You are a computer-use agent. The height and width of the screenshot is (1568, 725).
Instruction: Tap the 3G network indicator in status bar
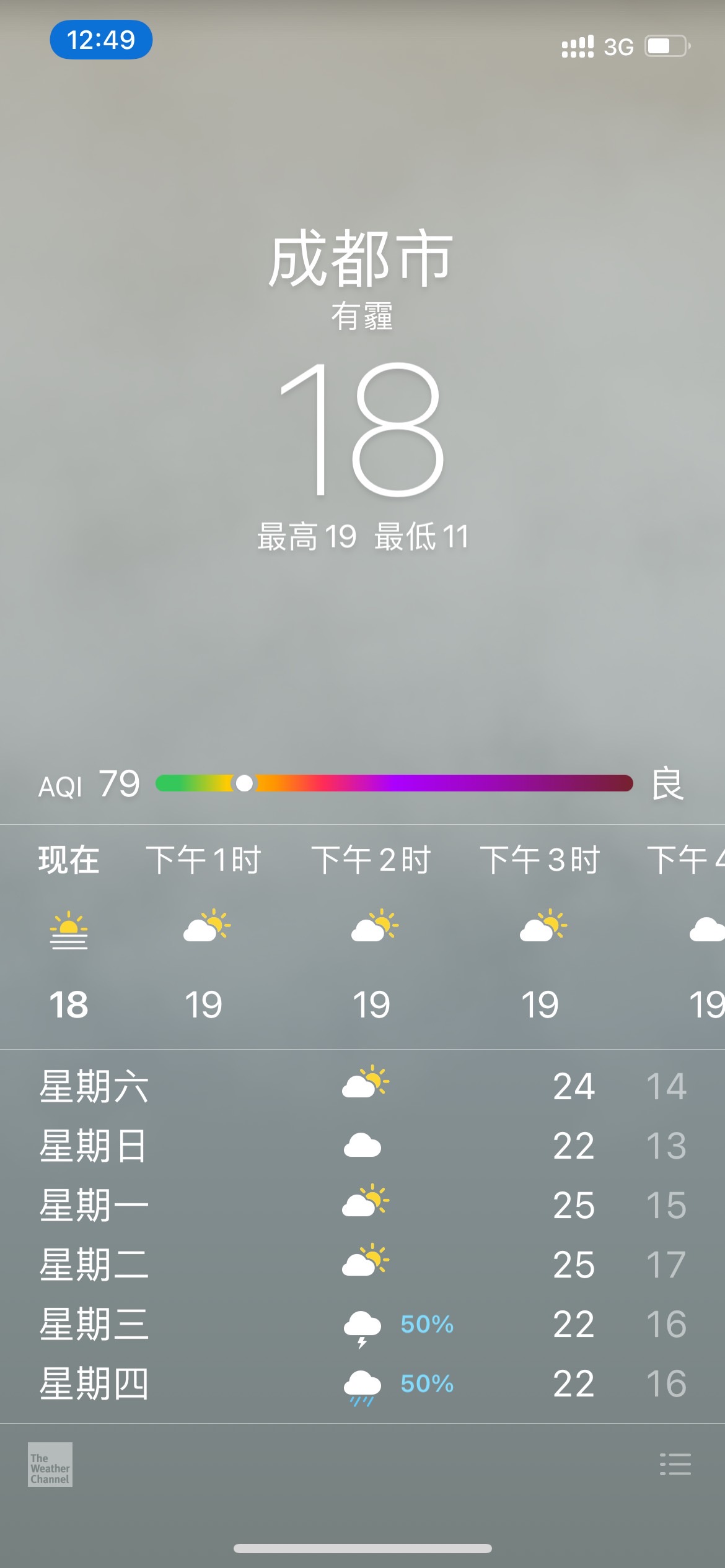pyautogui.click(x=618, y=45)
